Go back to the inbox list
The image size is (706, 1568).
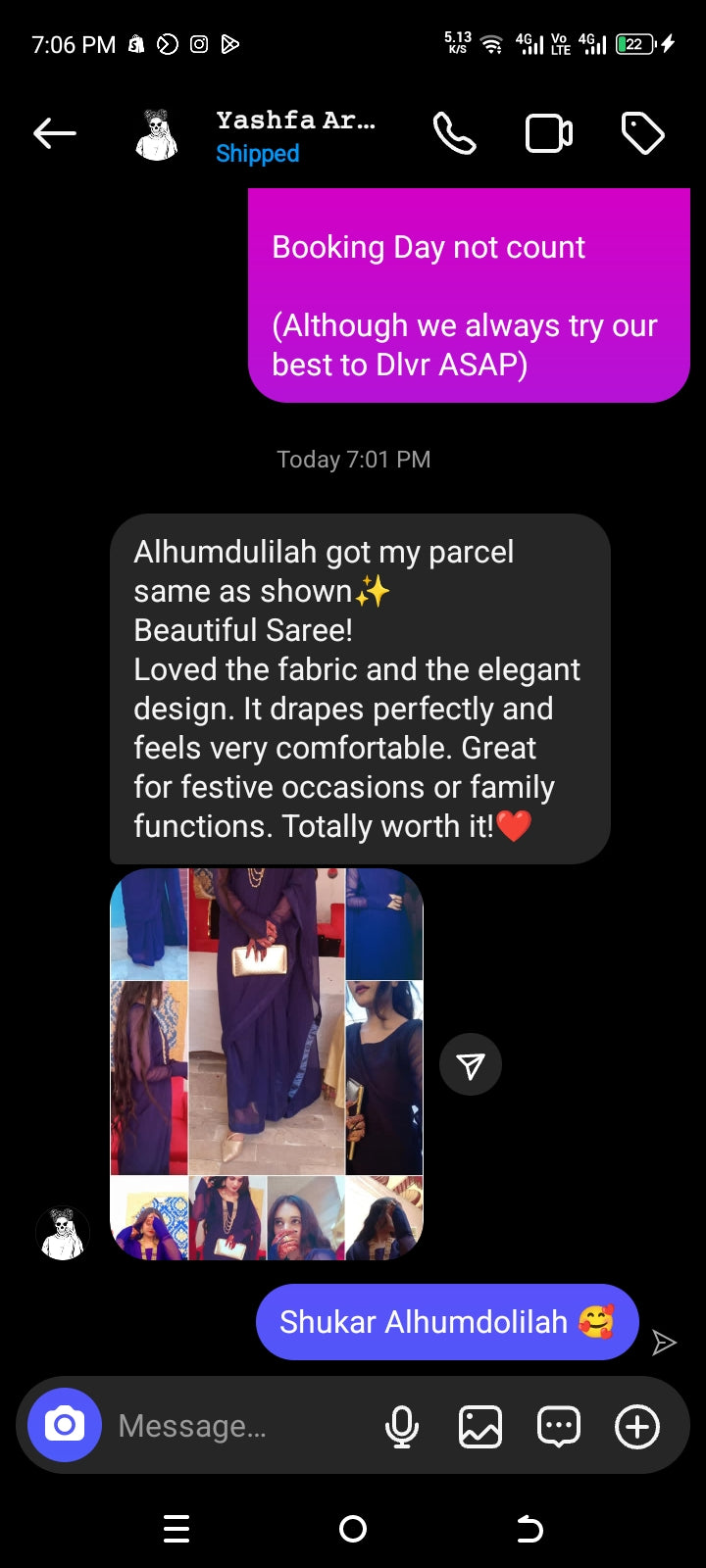(55, 133)
